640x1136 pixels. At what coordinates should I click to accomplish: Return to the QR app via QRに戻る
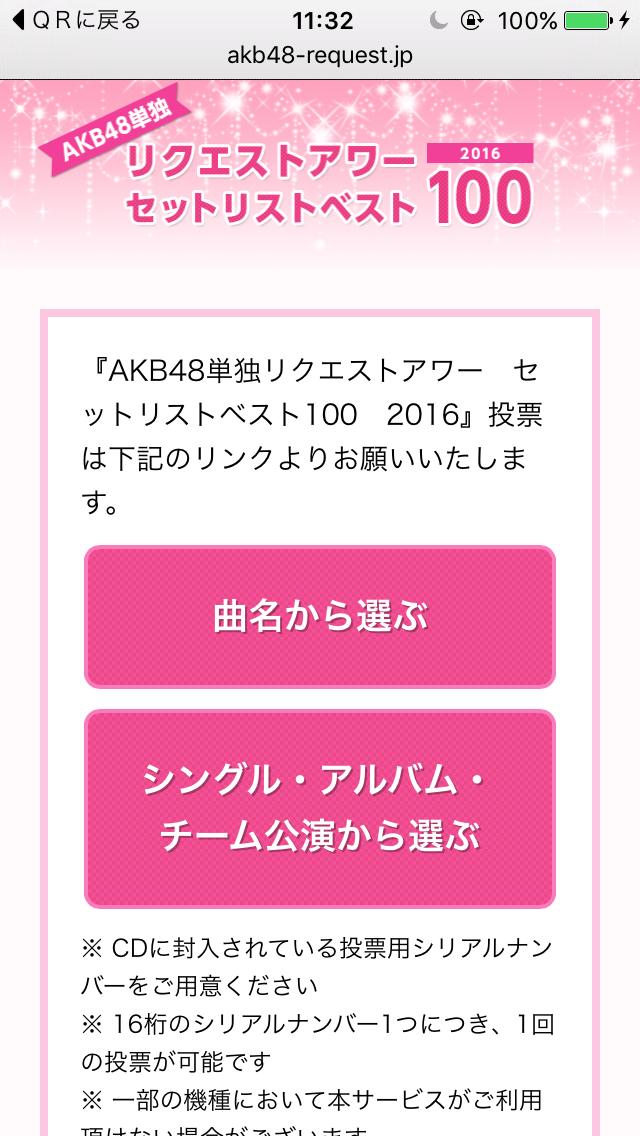click(76, 20)
